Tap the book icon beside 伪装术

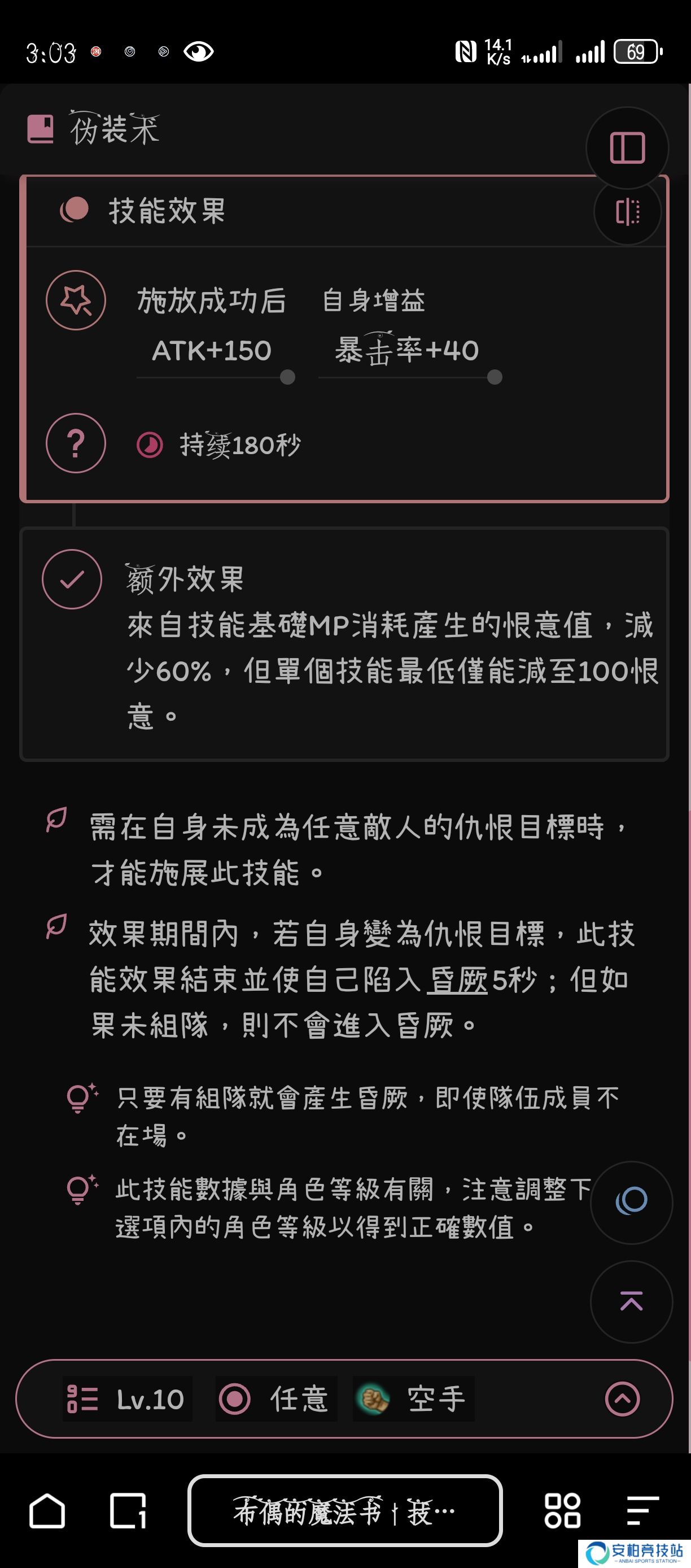pos(41,128)
